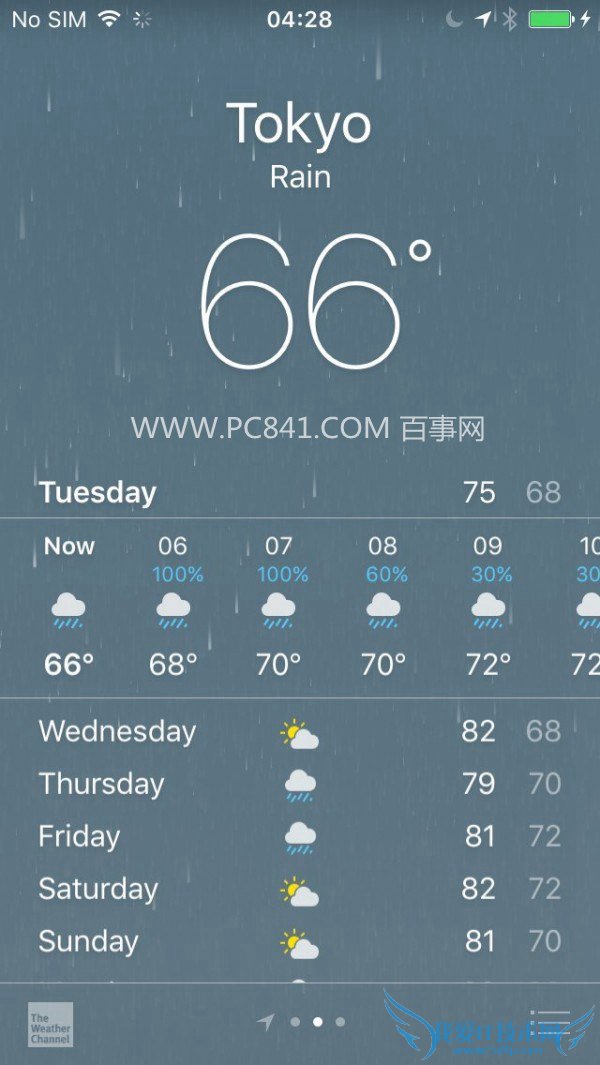Open the city list menu
This screenshot has height=1065, width=600.
[x=550, y=1023]
